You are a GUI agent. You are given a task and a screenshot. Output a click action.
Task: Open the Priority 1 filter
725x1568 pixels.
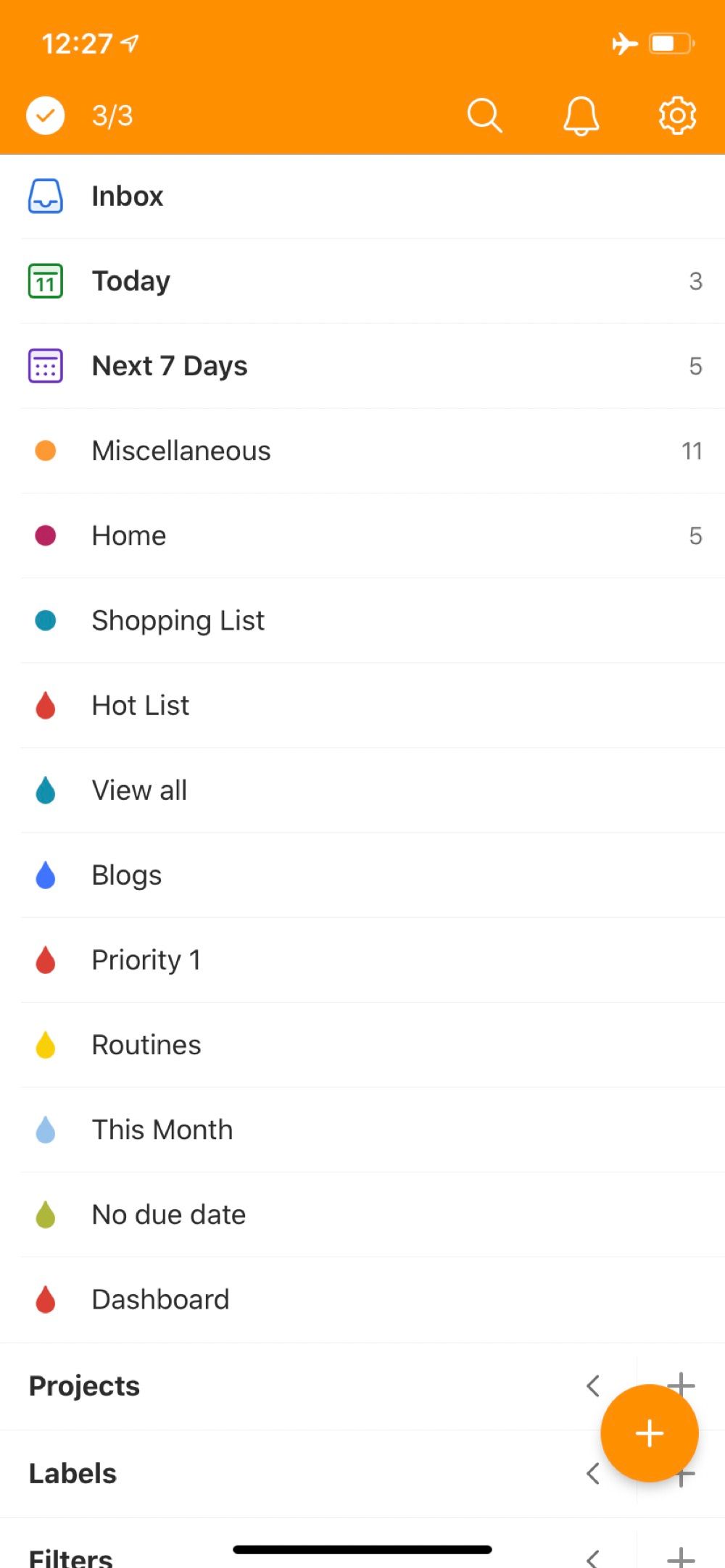click(x=362, y=959)
